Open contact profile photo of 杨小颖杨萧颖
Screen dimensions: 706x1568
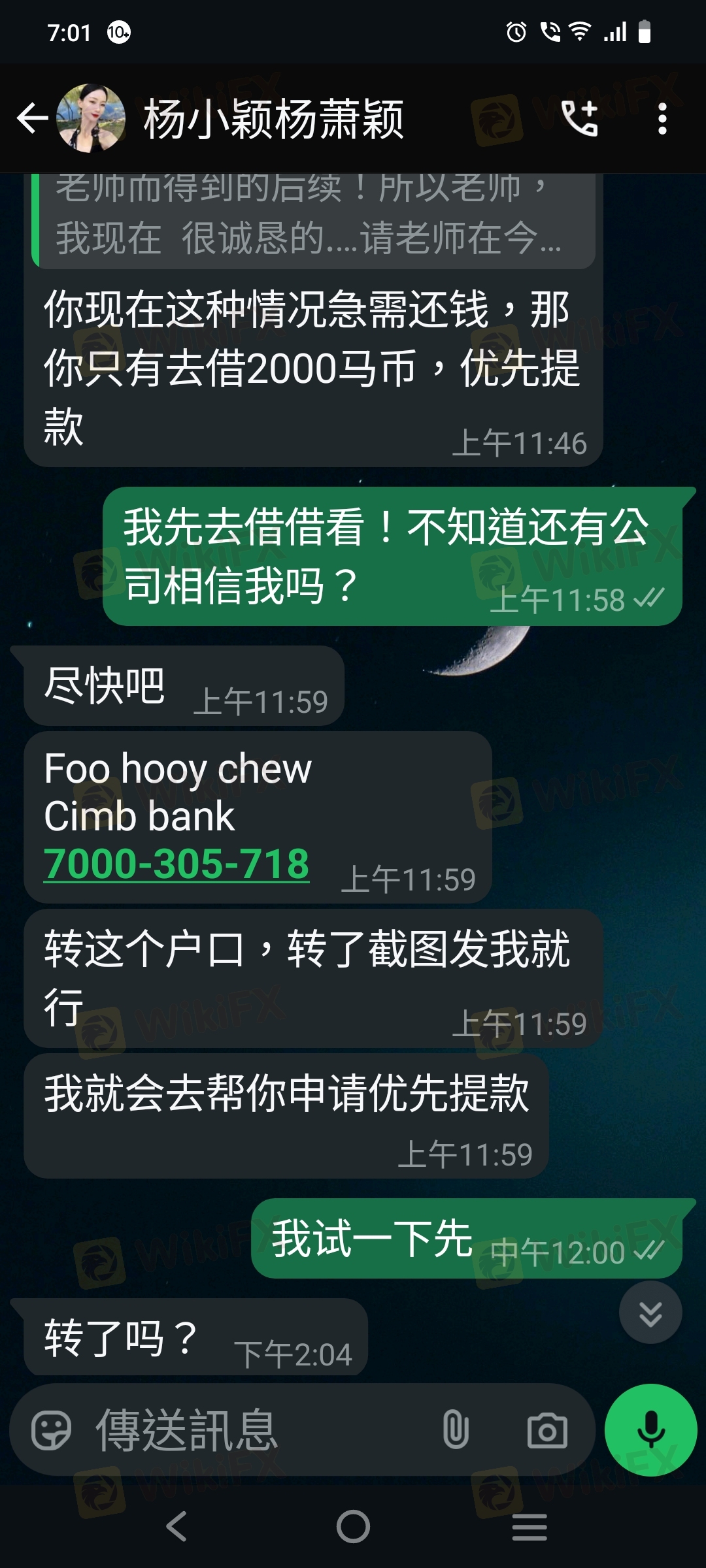coord(91,118)
